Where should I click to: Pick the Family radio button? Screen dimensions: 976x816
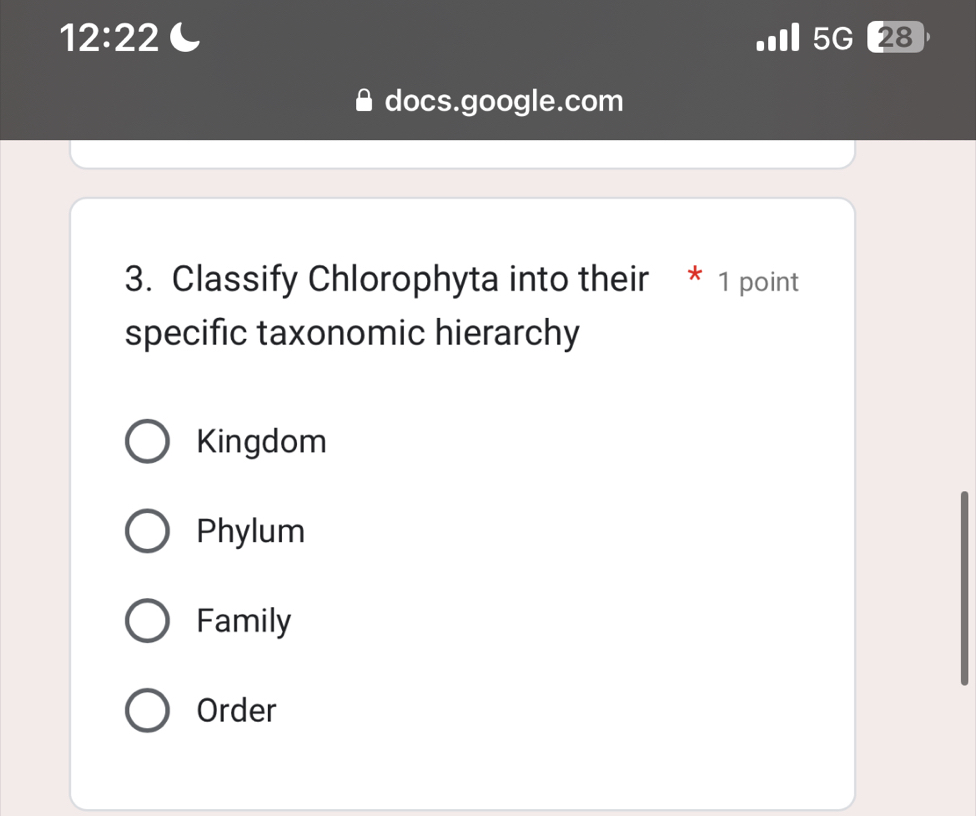[148, 621]
